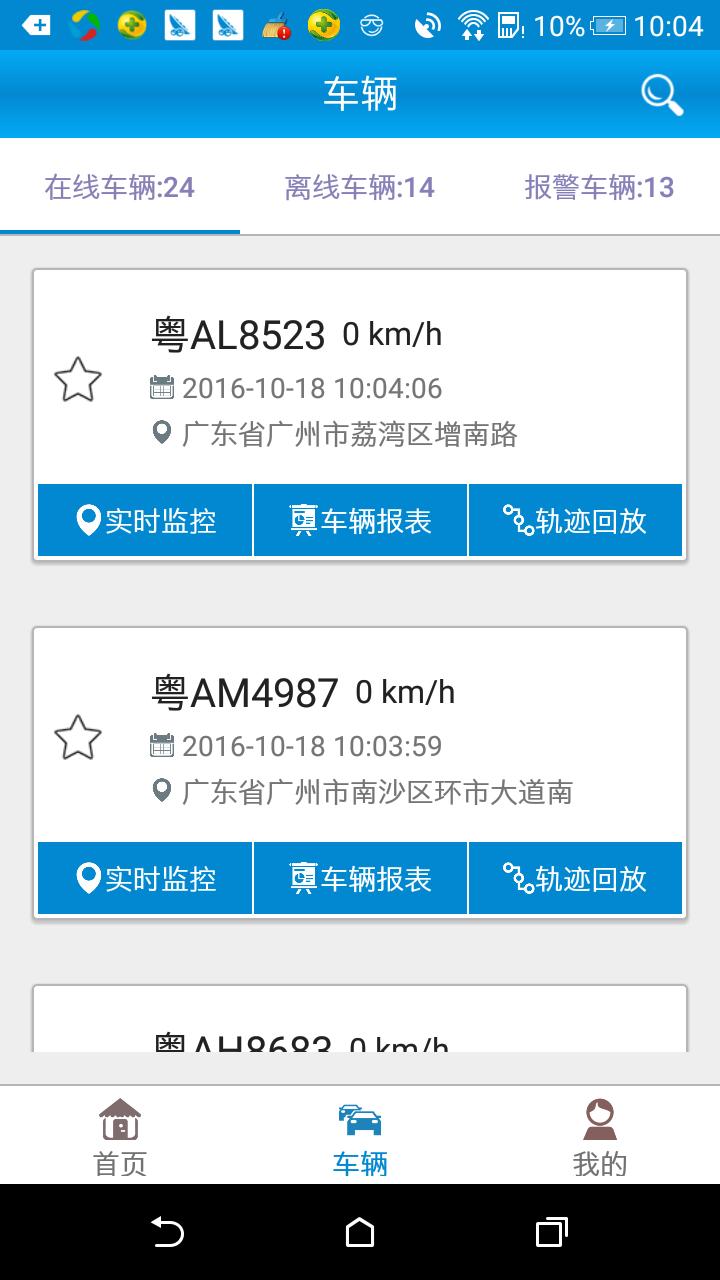Go to the 首页 tab

[120, 1136]
